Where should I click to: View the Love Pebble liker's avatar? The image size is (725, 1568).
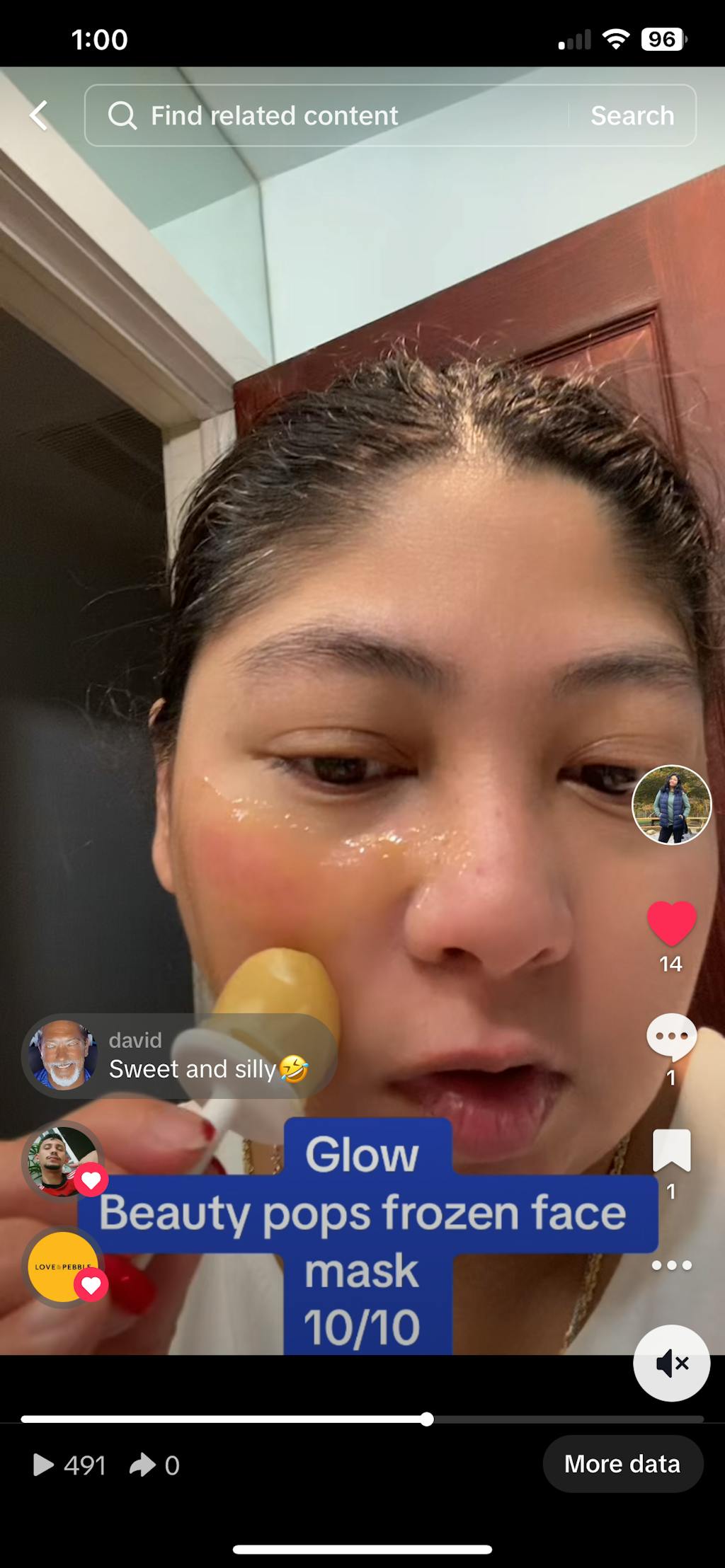point(62,1266)
